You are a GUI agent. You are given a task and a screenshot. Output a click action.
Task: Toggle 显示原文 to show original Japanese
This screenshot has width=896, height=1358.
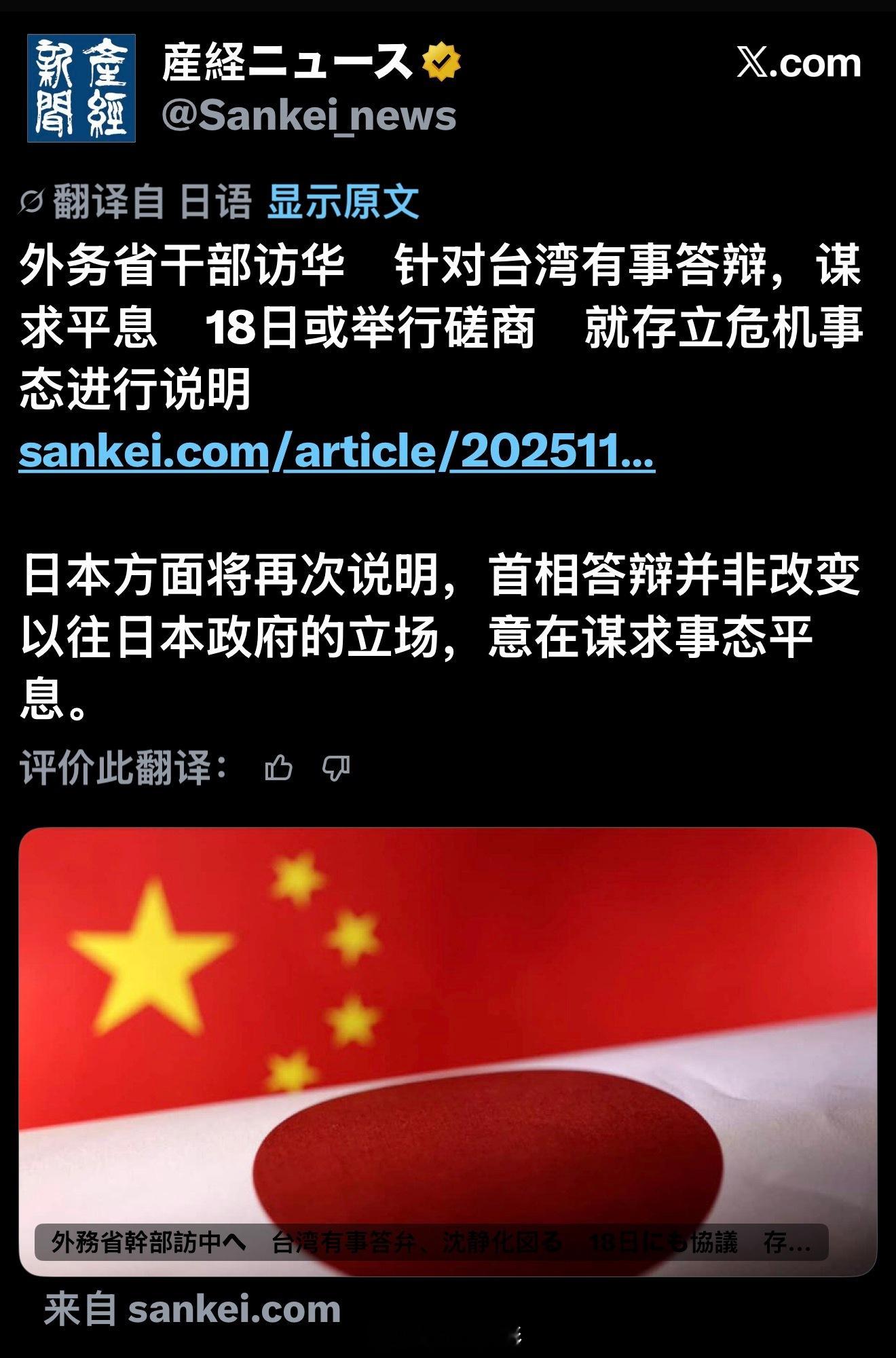(x=343, y=200)
